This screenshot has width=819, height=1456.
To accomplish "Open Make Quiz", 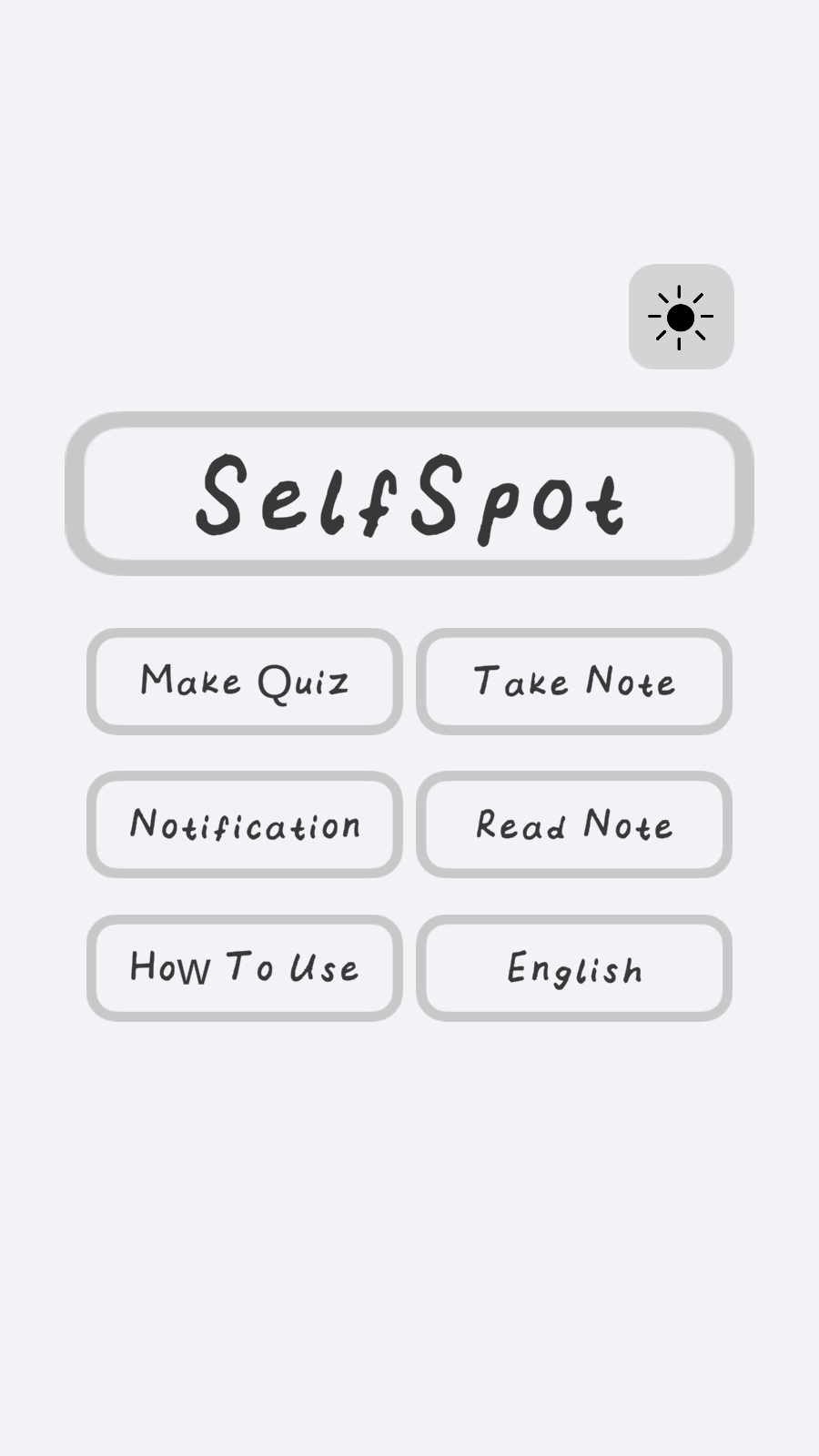I will (245, 682).
